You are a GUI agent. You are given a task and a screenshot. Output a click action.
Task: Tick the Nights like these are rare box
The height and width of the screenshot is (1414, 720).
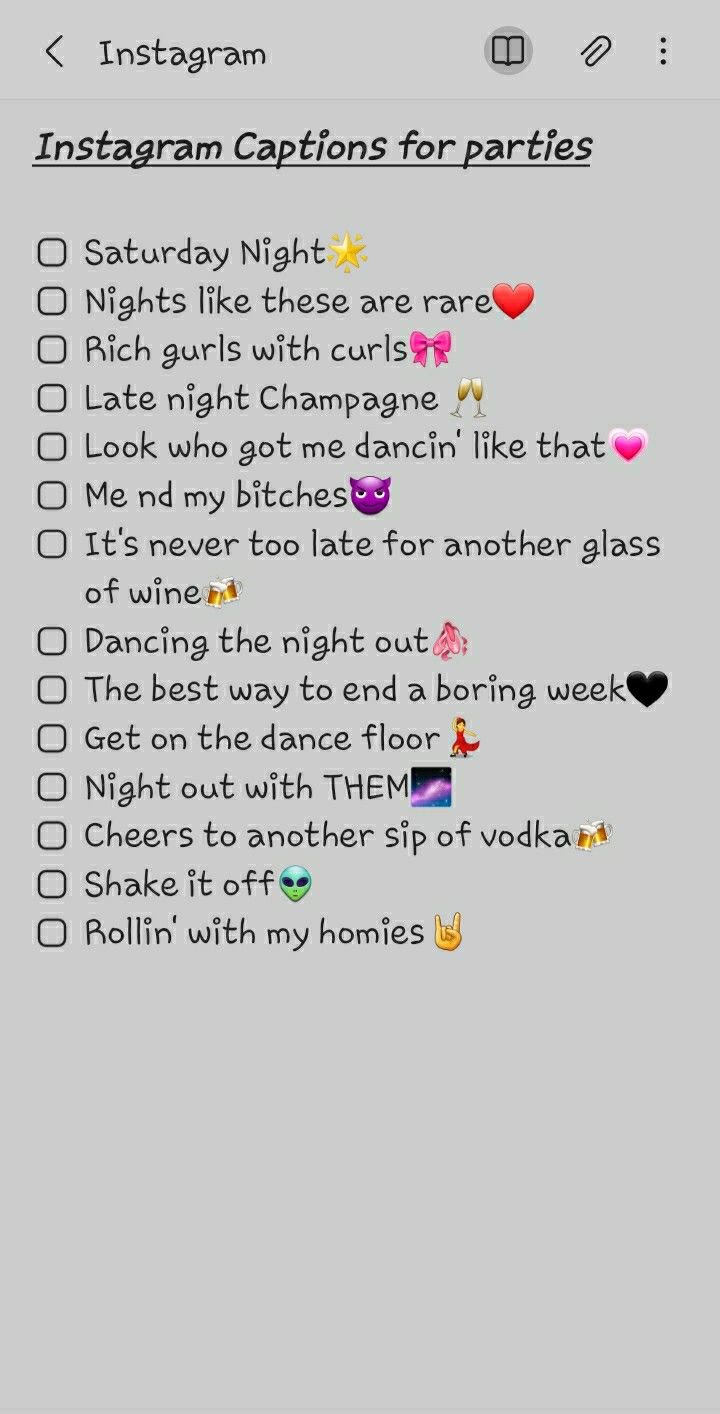tap(52, 301)
